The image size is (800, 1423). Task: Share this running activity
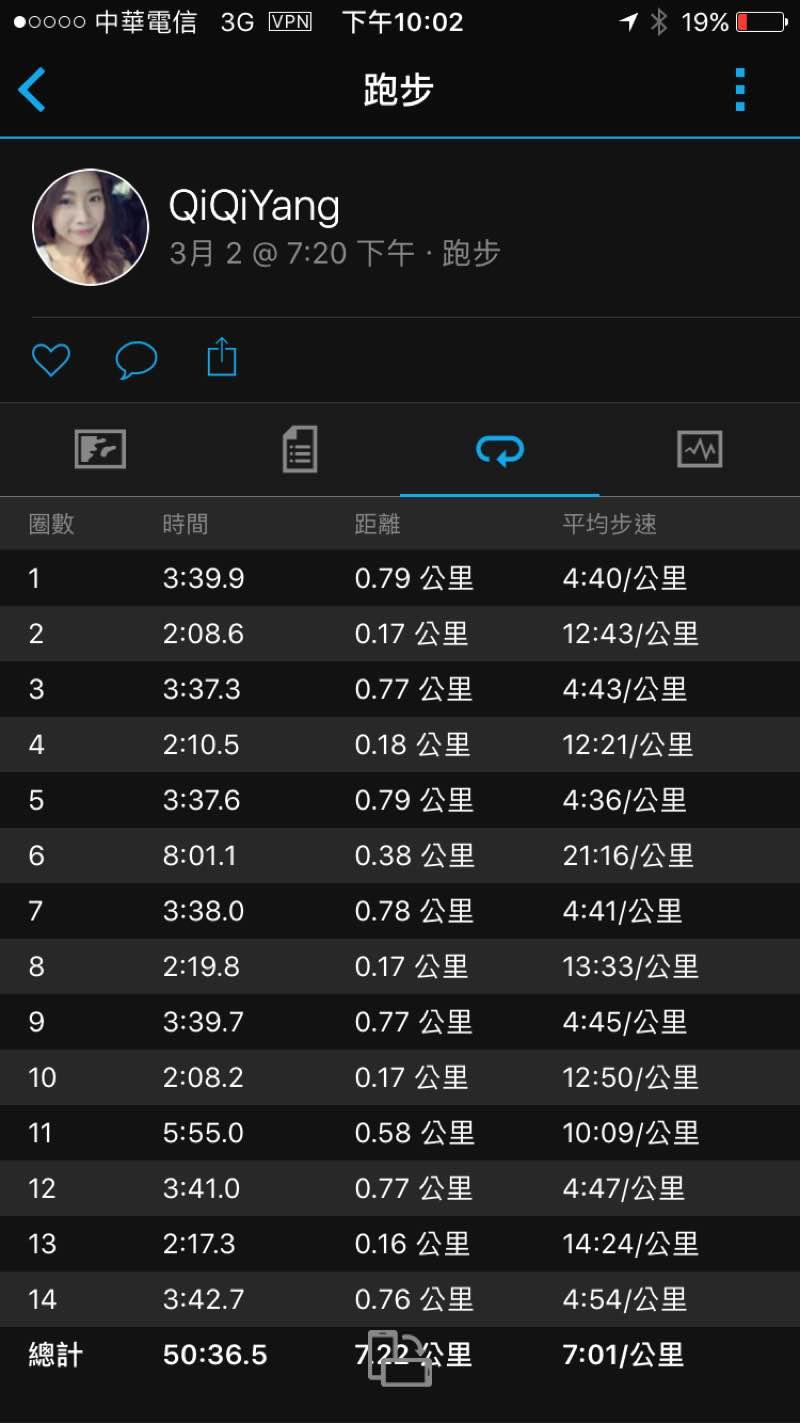click(221, 357)
